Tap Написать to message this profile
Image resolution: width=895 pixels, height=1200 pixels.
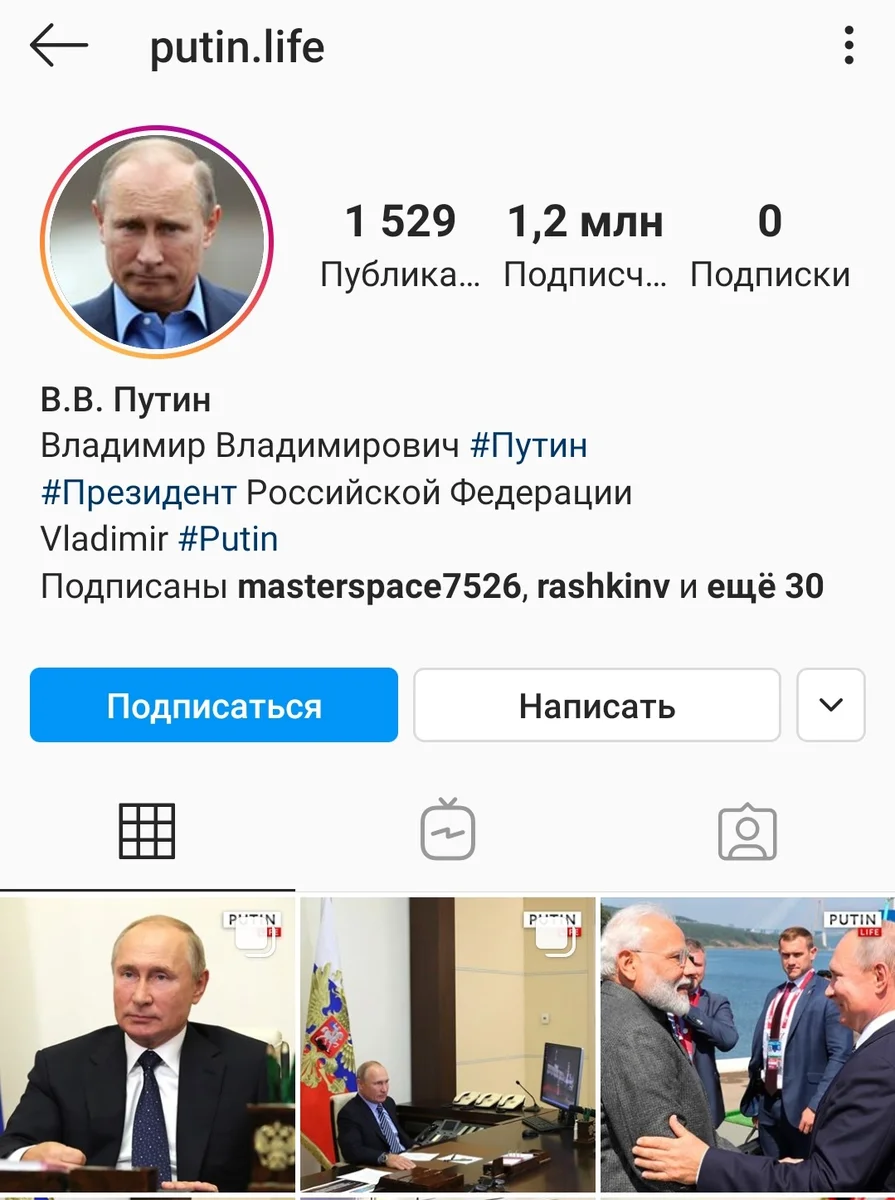pos(597,706)
